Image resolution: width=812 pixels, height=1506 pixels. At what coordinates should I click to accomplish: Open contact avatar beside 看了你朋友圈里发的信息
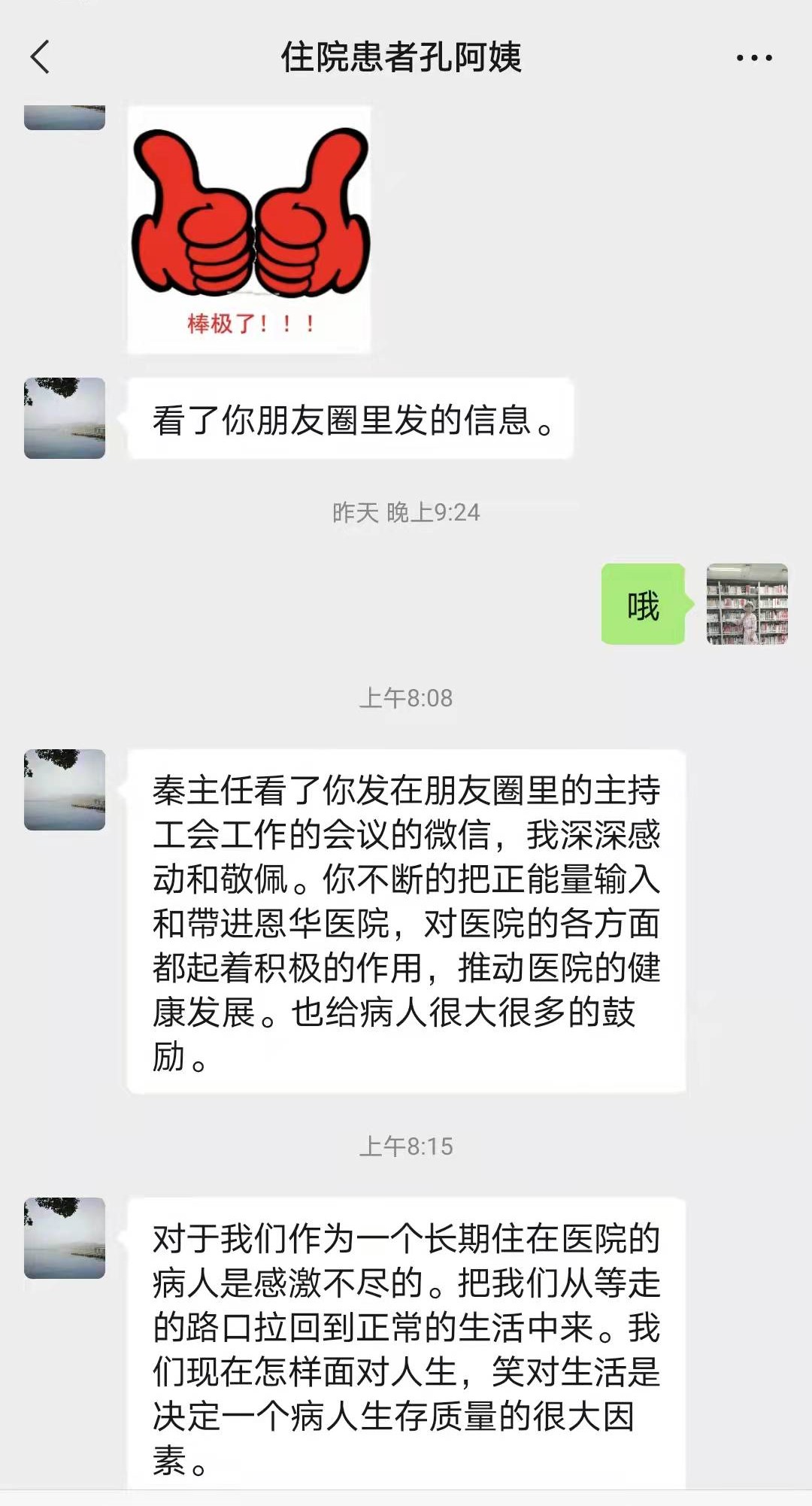65,418
